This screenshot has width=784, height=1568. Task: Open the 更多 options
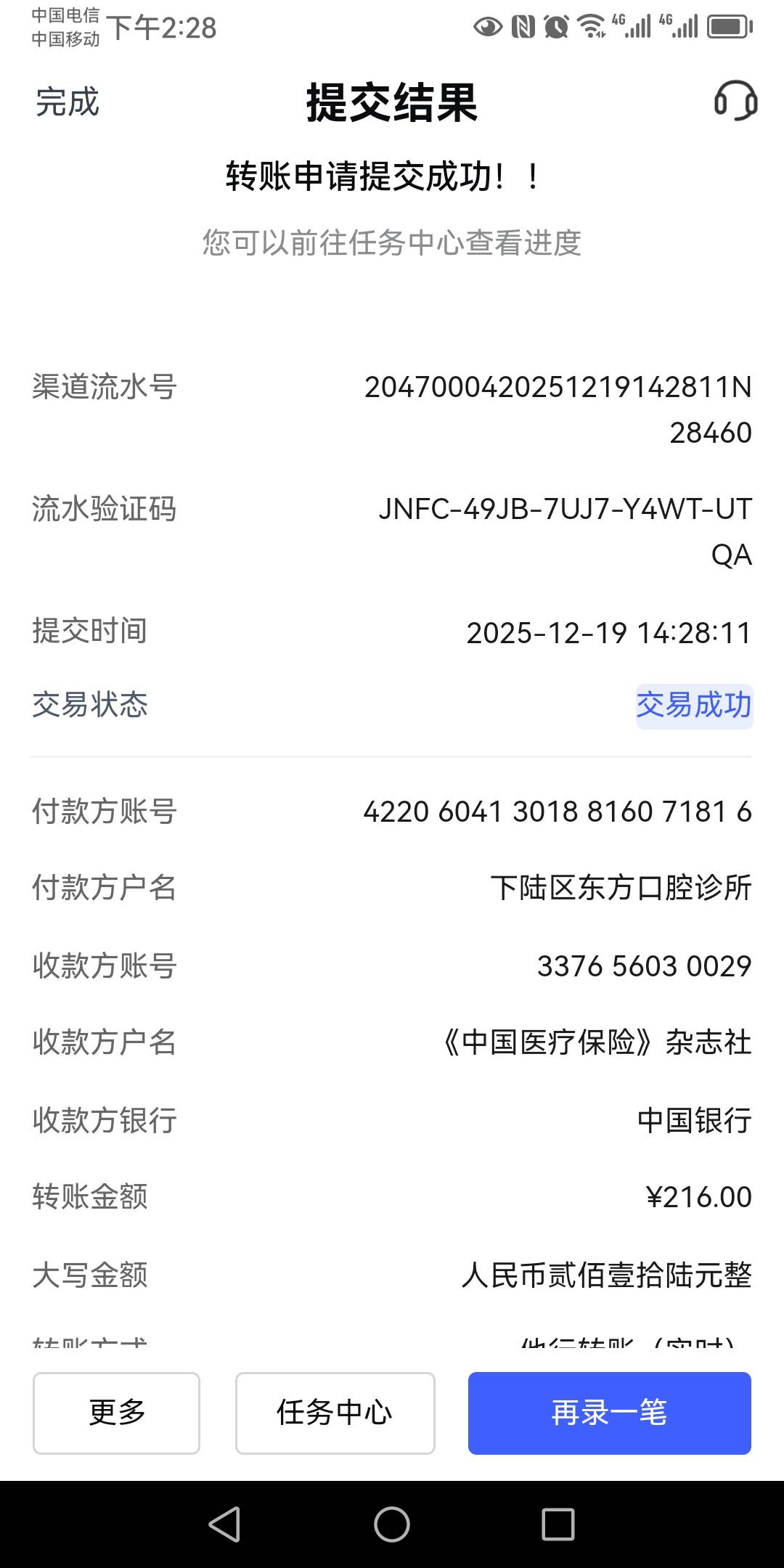coord(116,1413)
